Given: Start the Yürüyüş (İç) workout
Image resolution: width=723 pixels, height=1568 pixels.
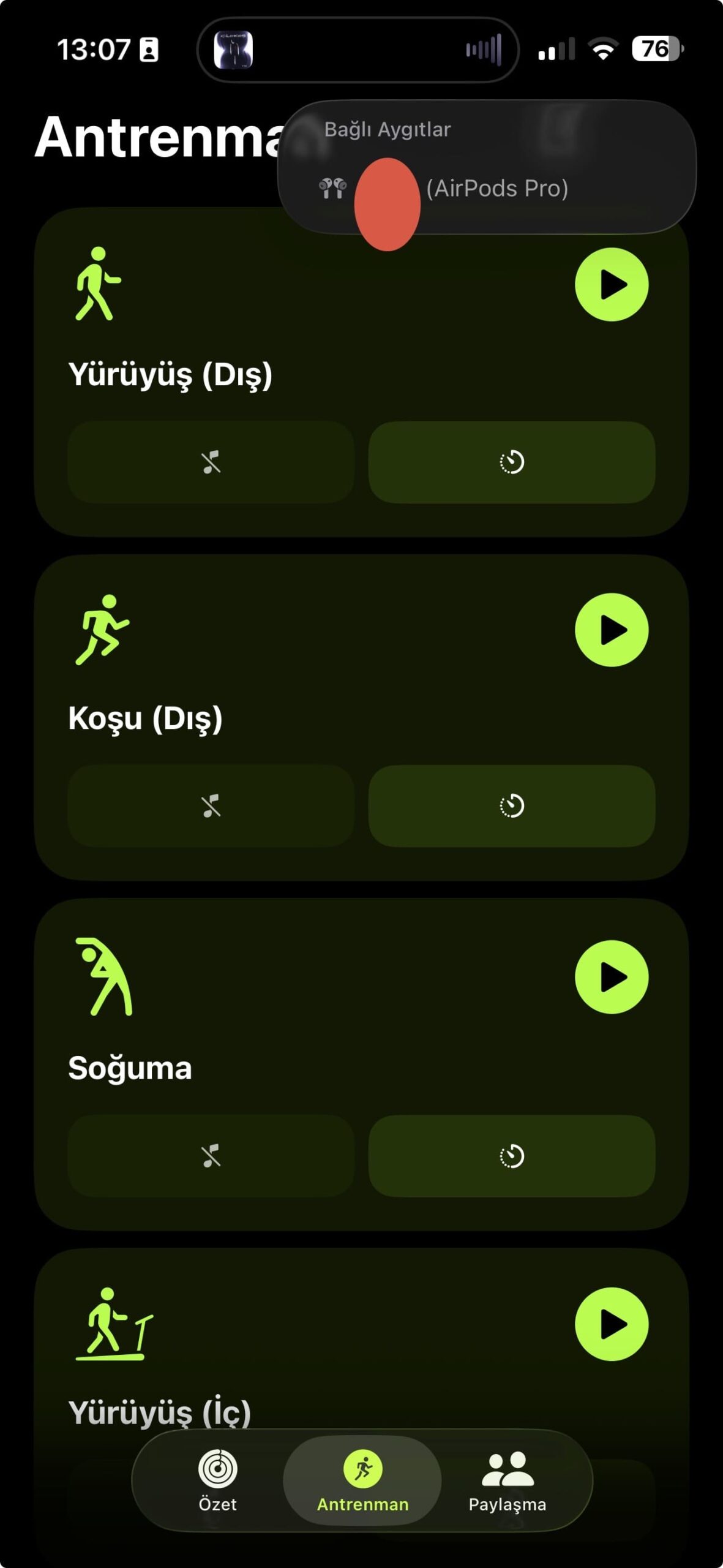Looking at the screenshot, I should [x=611, y=1324].
